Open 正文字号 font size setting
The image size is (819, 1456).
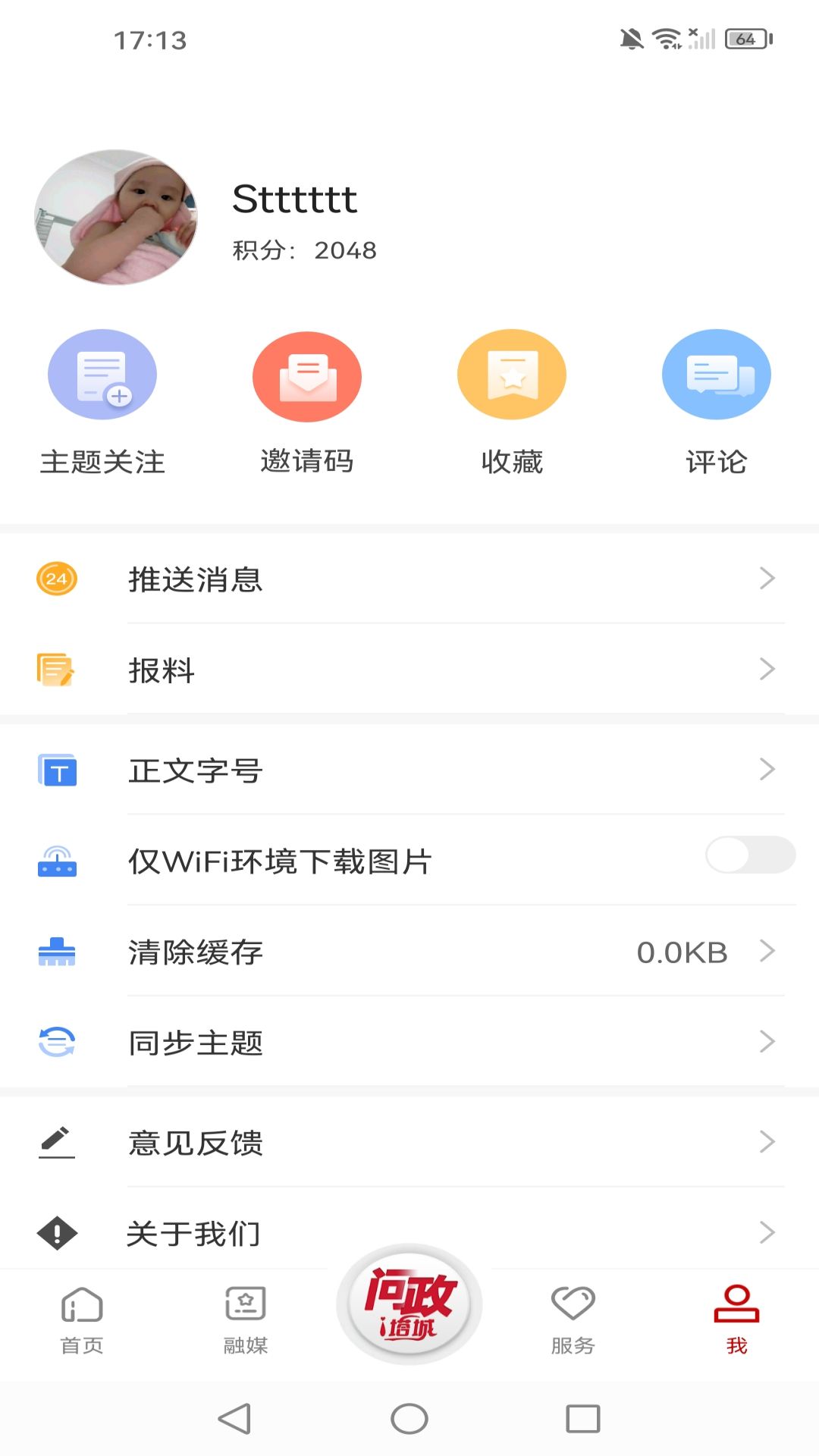point(409,770)
